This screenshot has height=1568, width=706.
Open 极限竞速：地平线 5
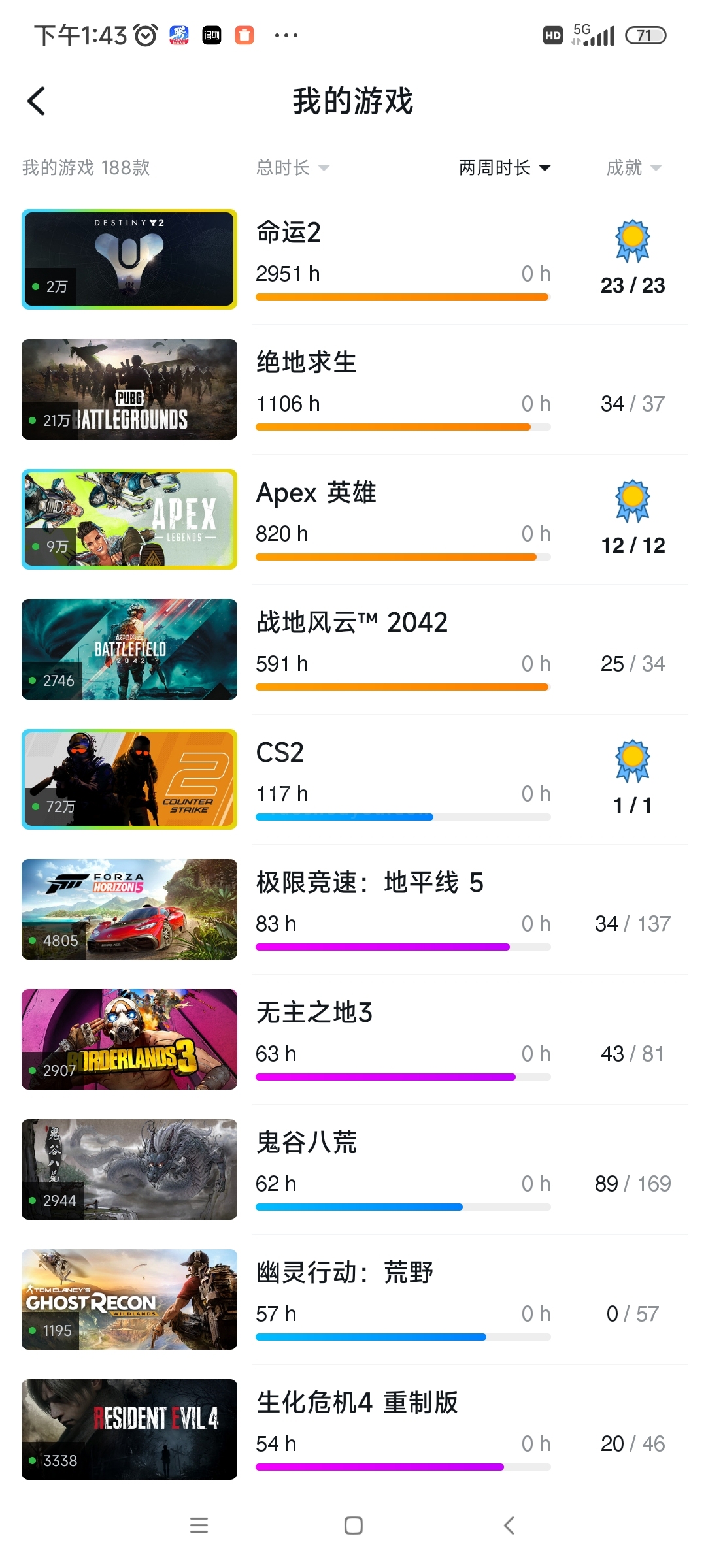coord(353,909)
